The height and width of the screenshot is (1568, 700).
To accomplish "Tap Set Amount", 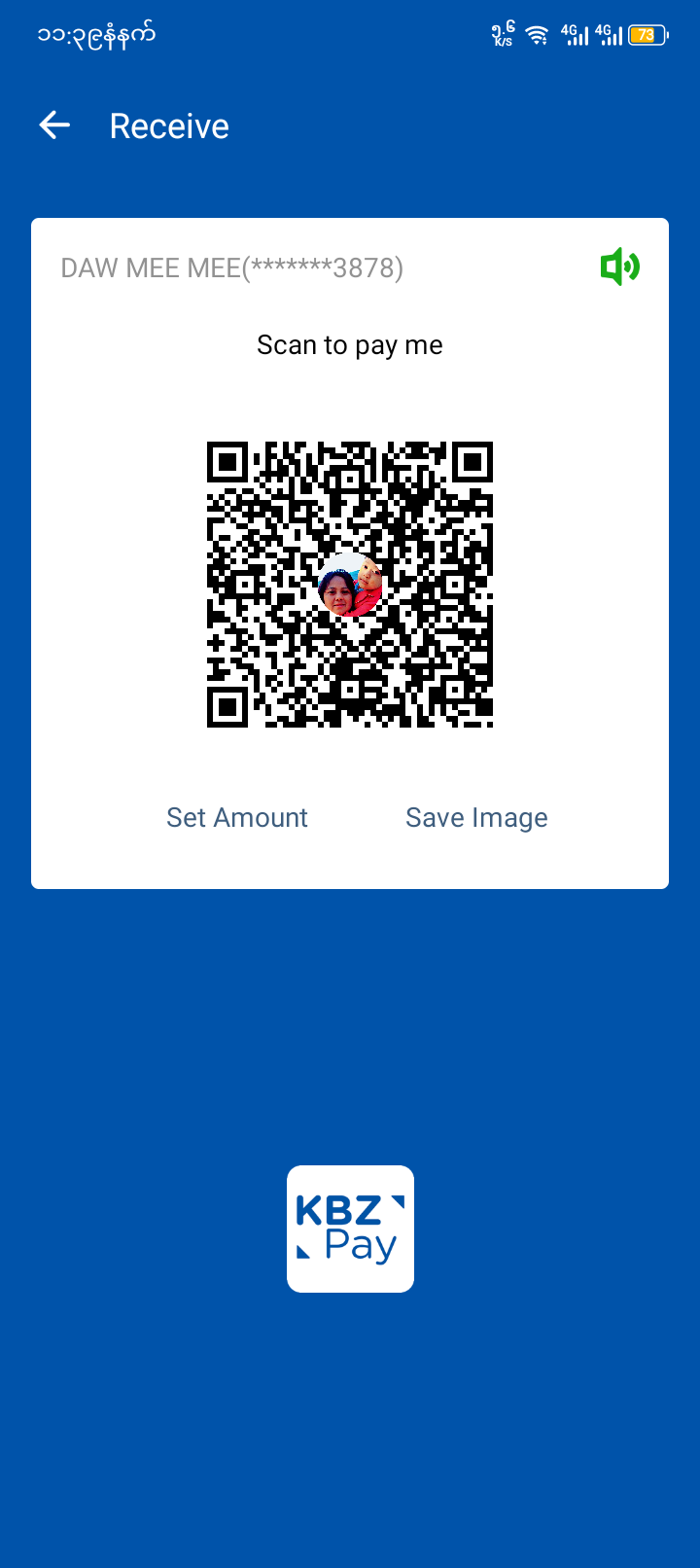I will (x=237, y=817).
